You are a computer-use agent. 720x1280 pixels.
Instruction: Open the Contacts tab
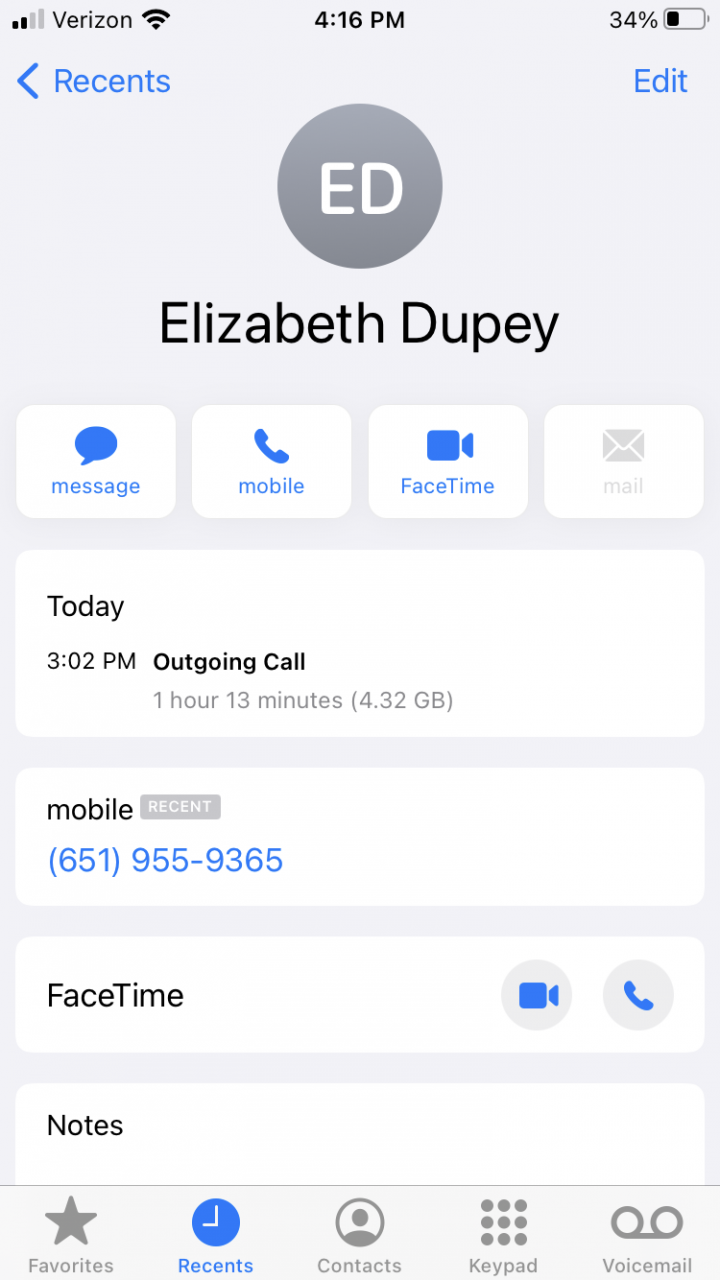pyautogui.click(x=359, y=1236)
